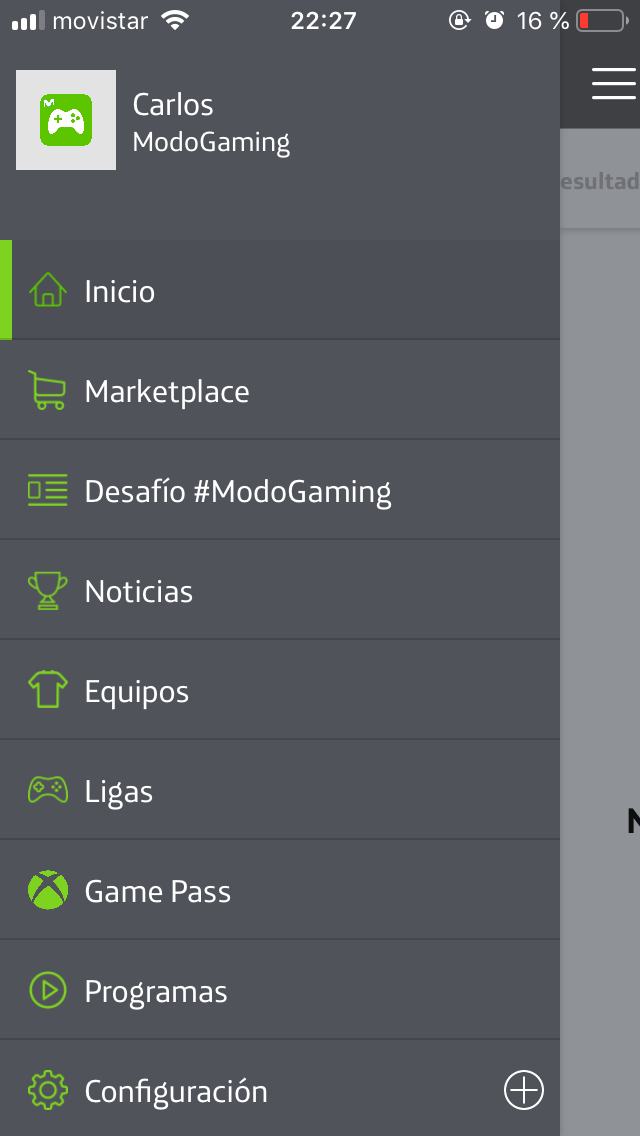Tap the hamburger menu button

coord(613,83)
